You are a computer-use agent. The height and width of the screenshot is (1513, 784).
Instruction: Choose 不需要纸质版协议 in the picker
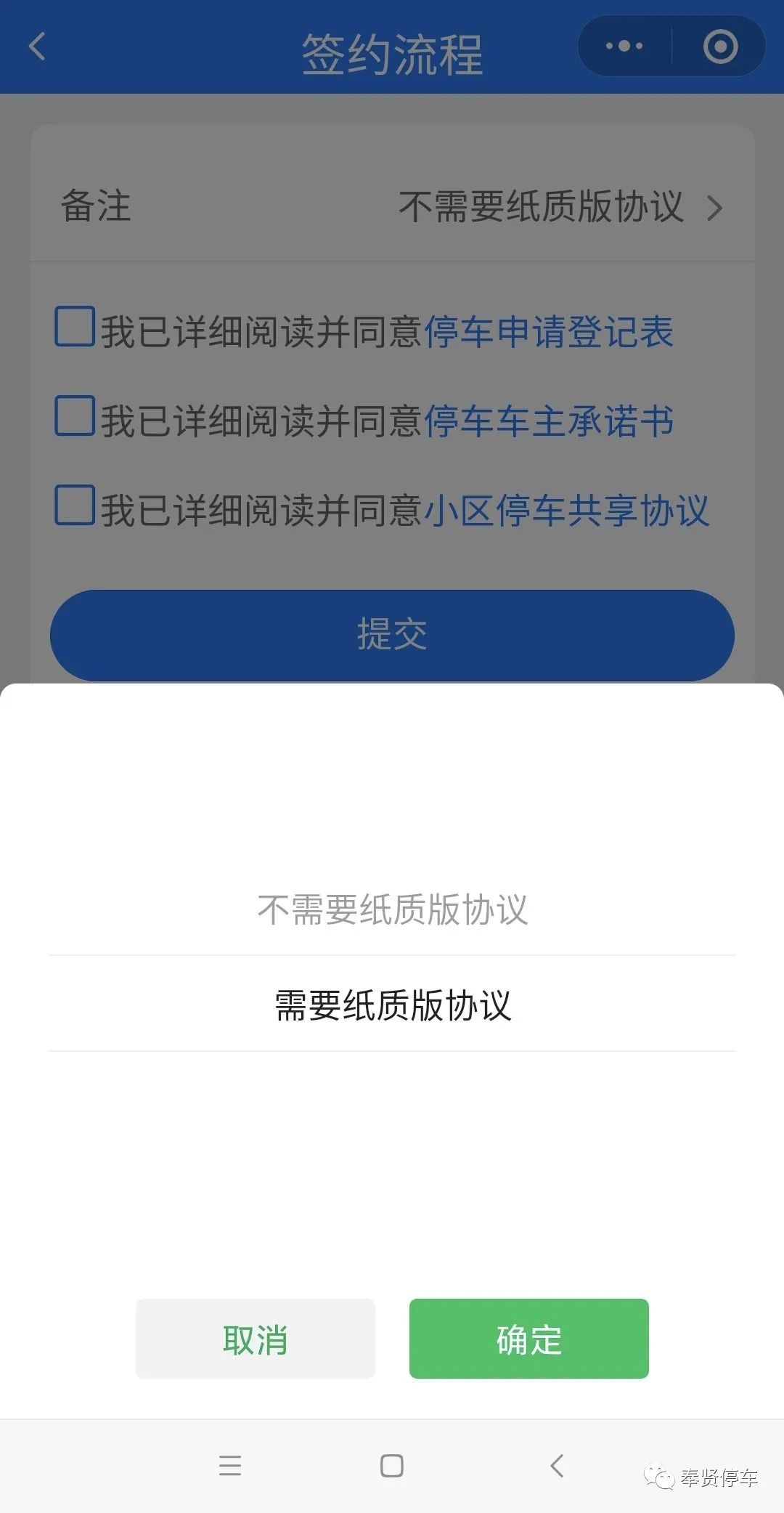[392, 909]
